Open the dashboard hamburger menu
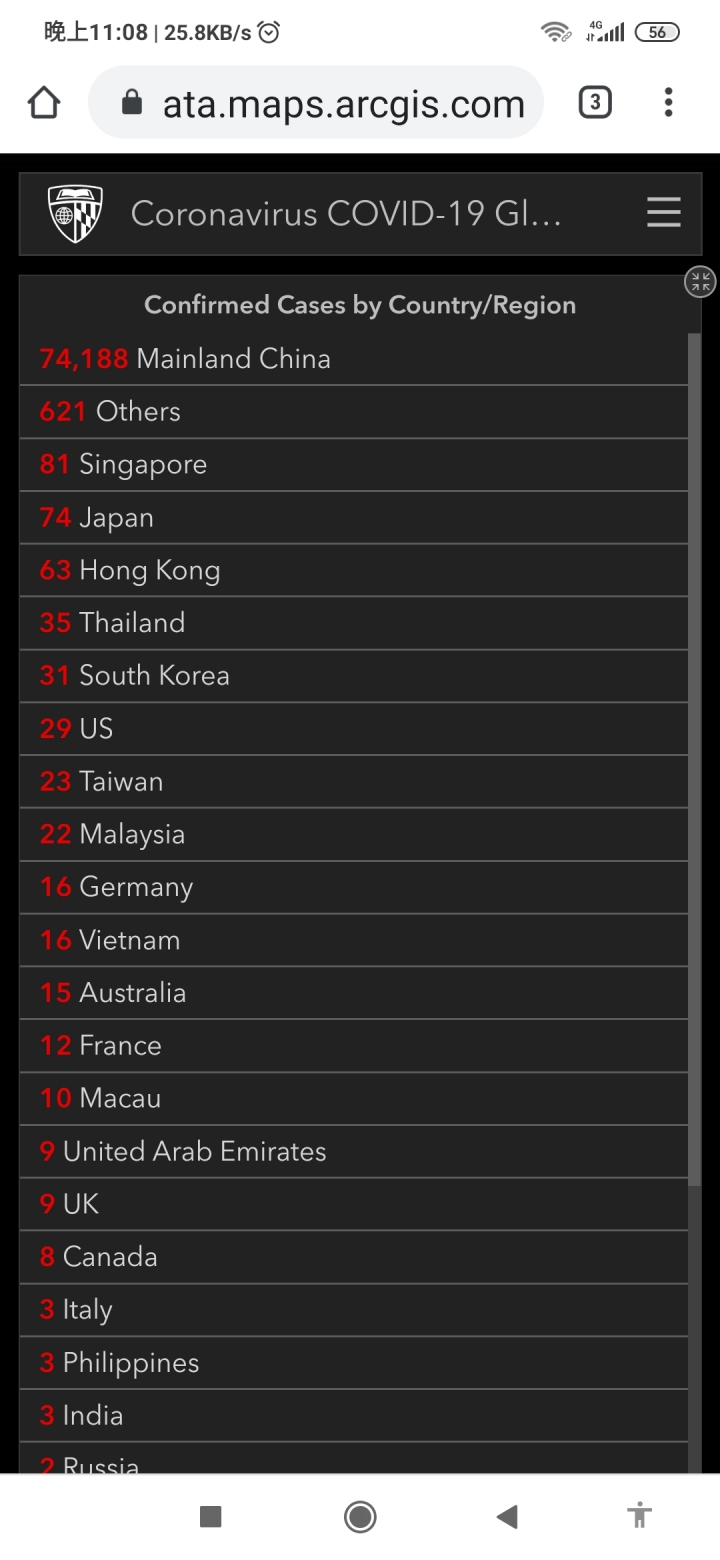The image size is (720, 1560). point(663,213)
